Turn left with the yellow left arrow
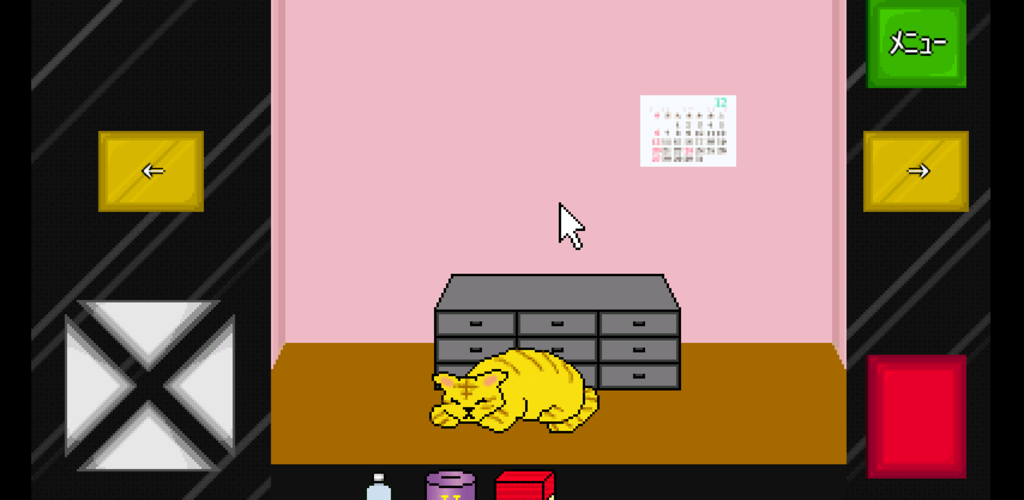This screenshot has height=500, width=1024. (x=151, y=171)
